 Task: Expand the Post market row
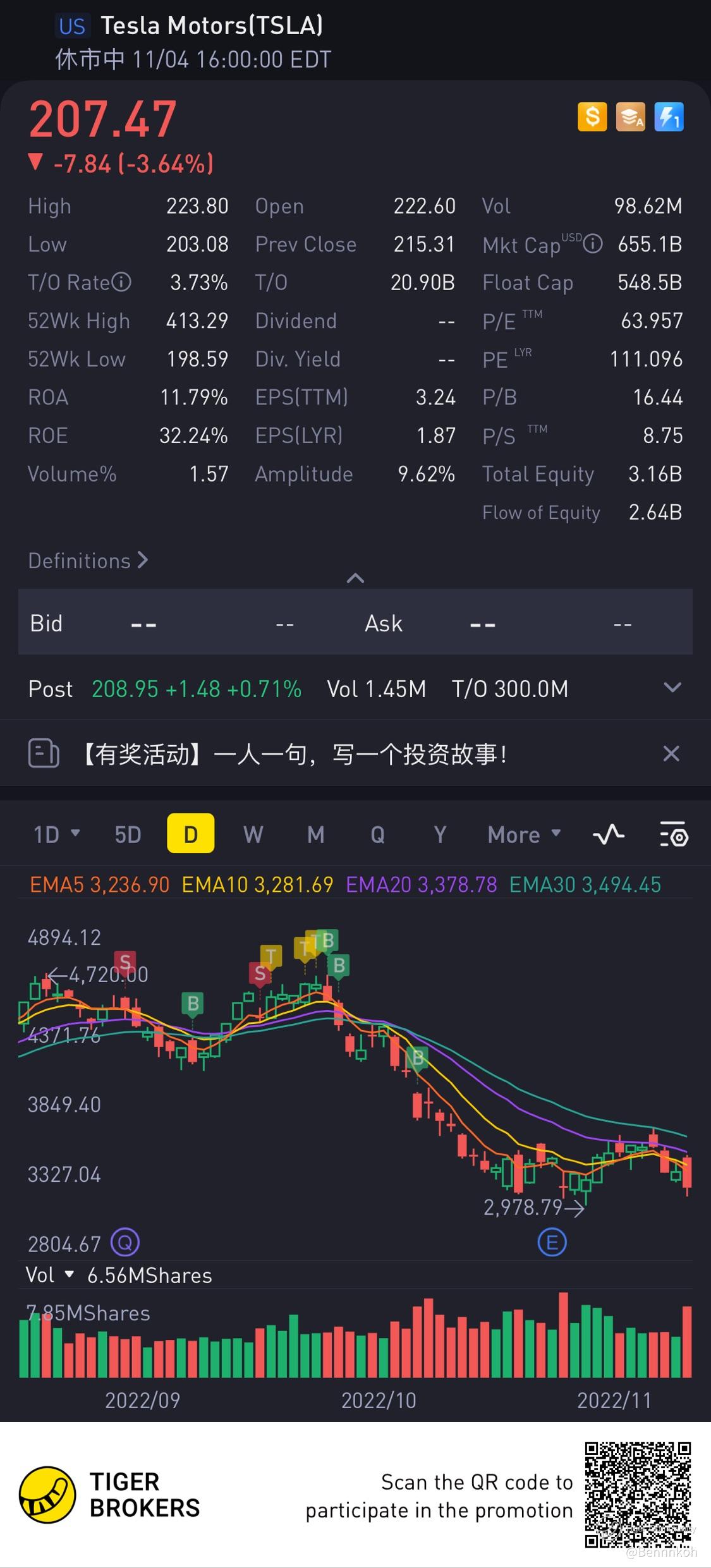pyautogui.click(x=672, y=688)
